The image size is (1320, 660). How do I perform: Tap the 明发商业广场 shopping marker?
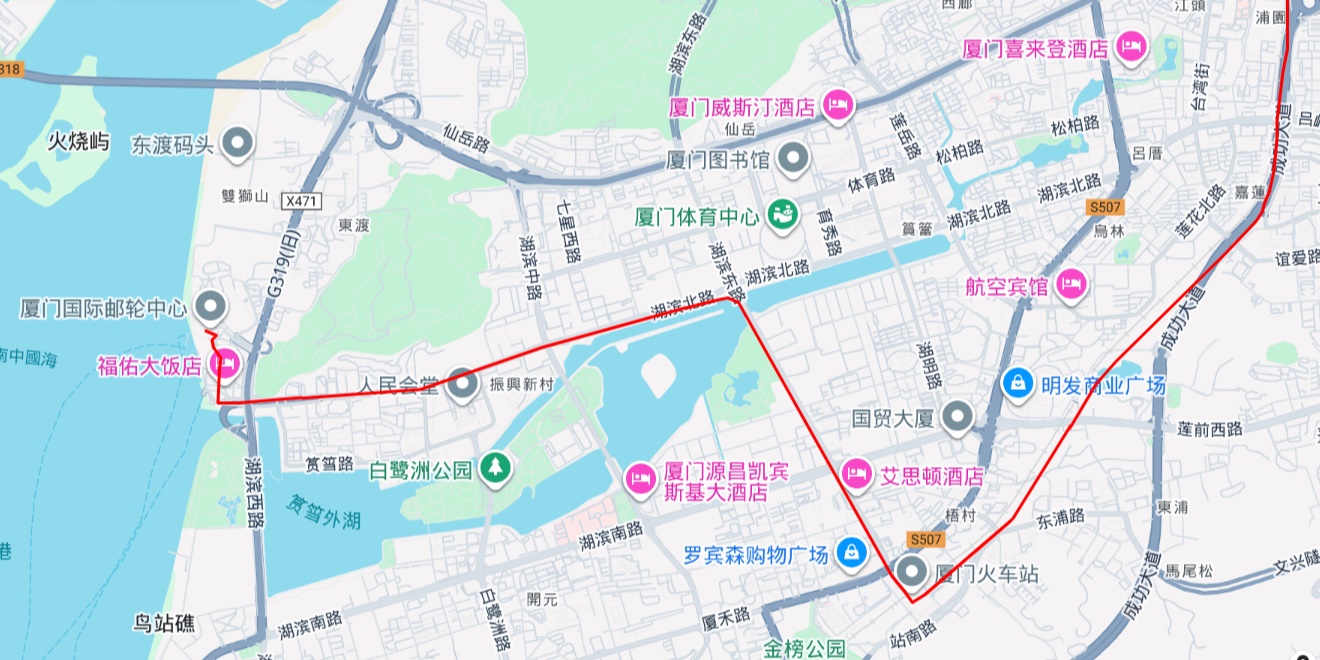[1018, 384]
